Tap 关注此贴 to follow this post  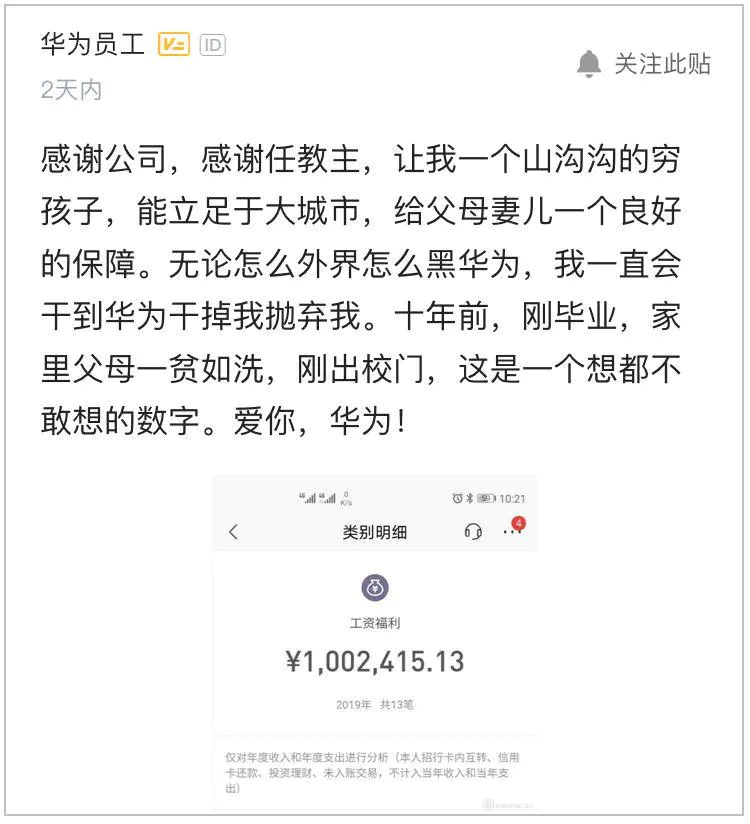pyautogui.click(x=645, y=64)
